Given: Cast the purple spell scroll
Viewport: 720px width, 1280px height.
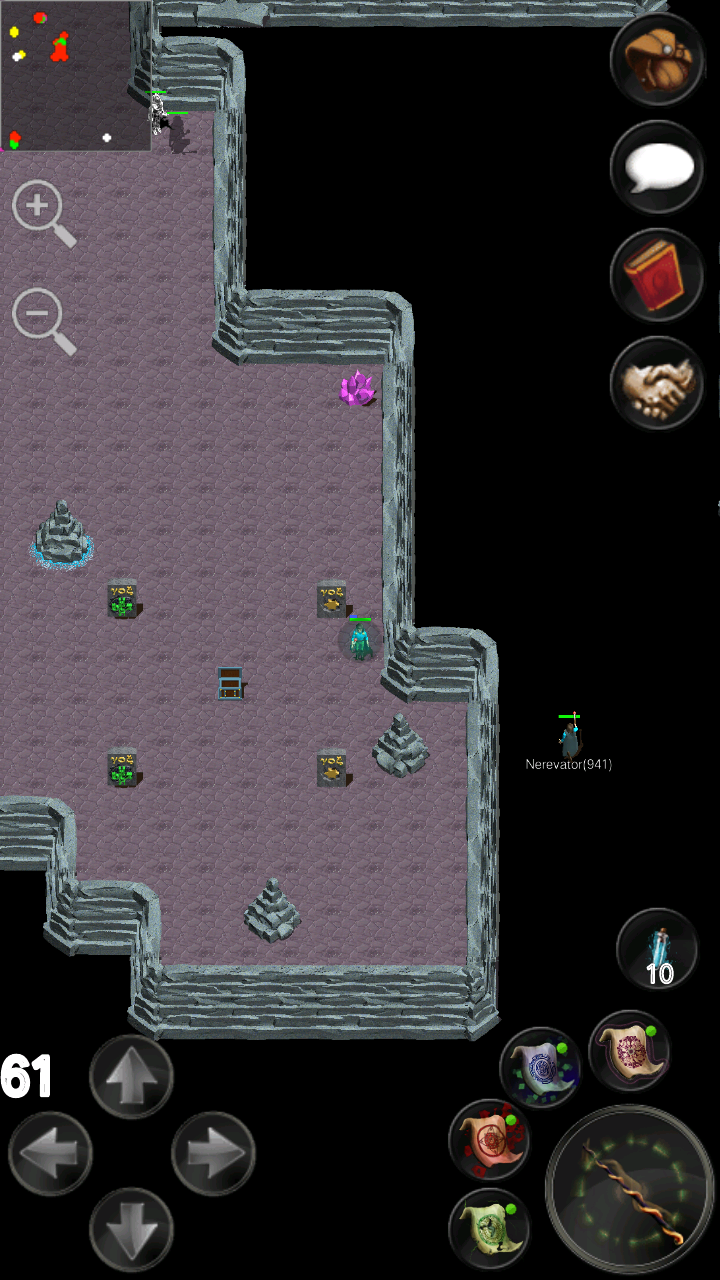Looking at the screenshot, I should click(x=629, y=1051).
